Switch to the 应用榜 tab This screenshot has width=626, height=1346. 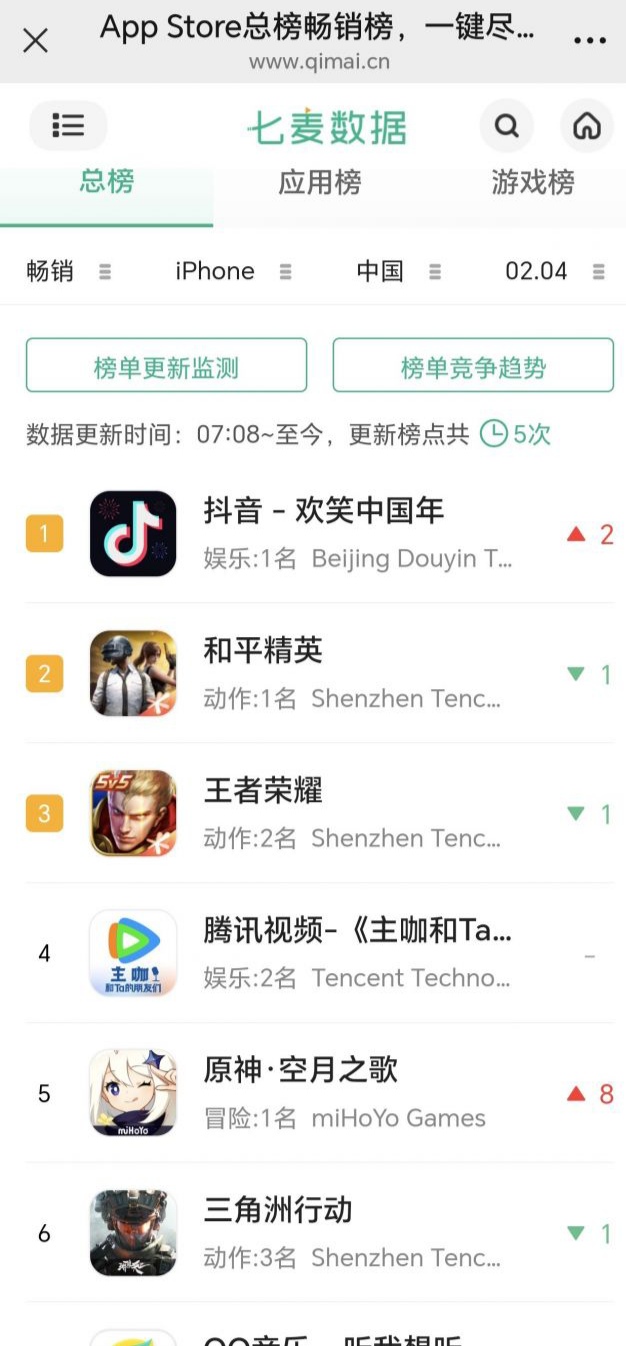tap(319, 183)
